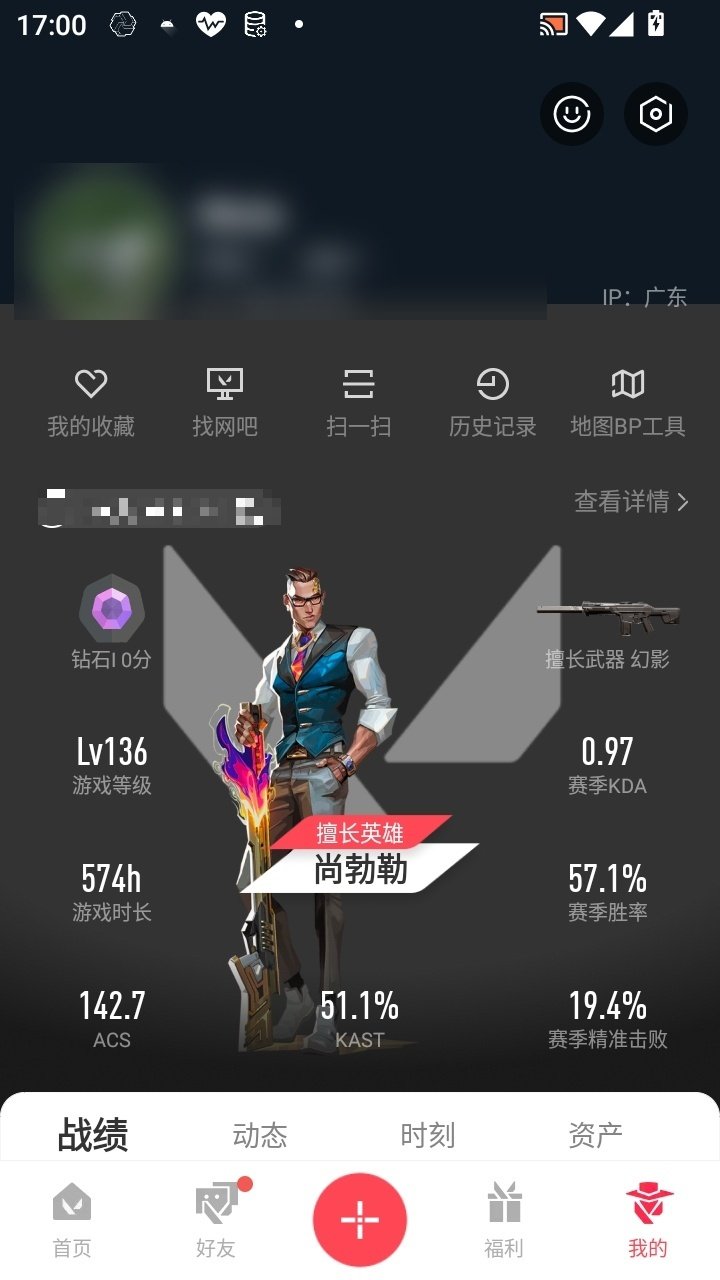The width and height of the screenshot is (720, 1280).
Task: Open the 资产 tab
Action: pos(596,1135)
